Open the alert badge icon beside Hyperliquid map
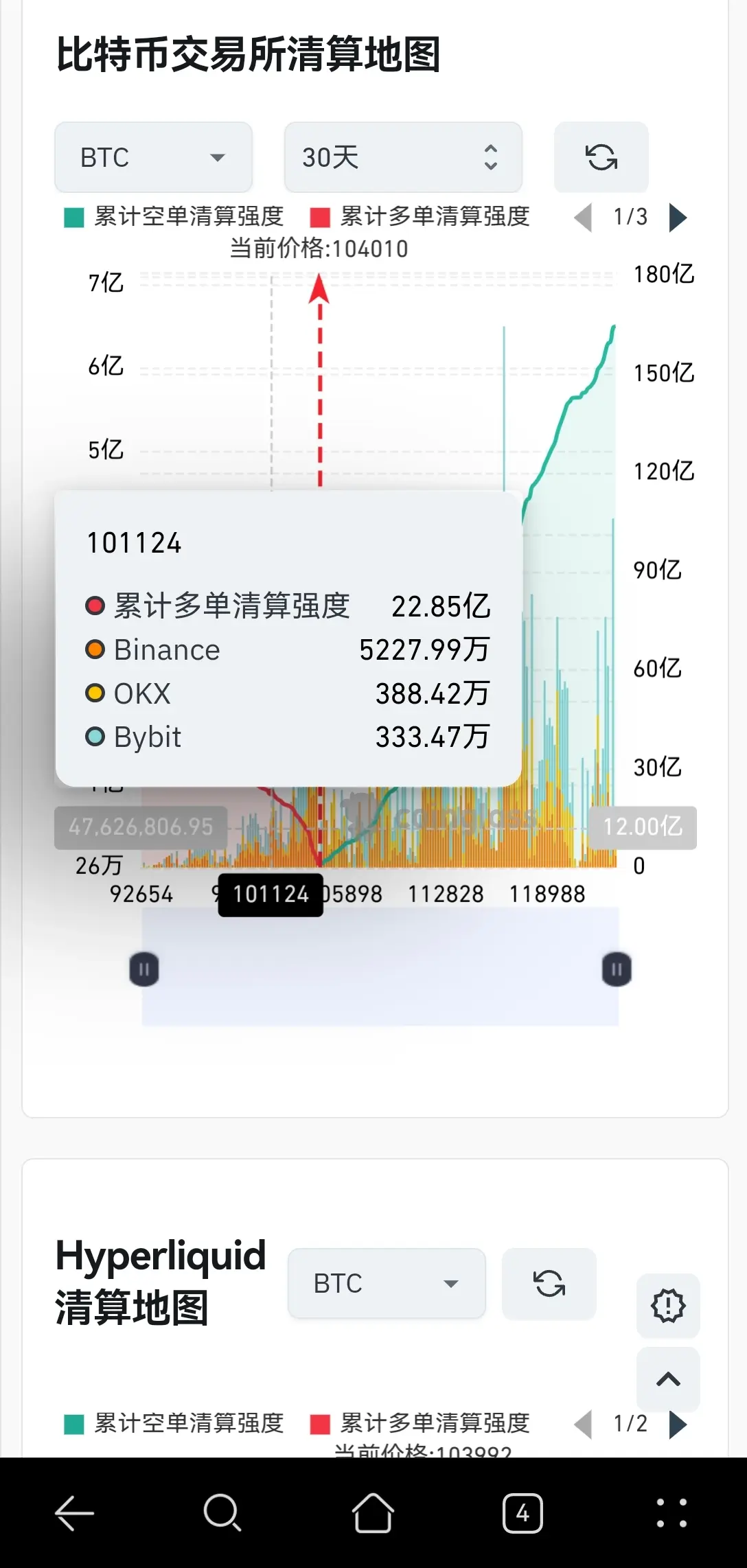The height and width of the screenshot is (1568, 747). (x=668, y=1305)
